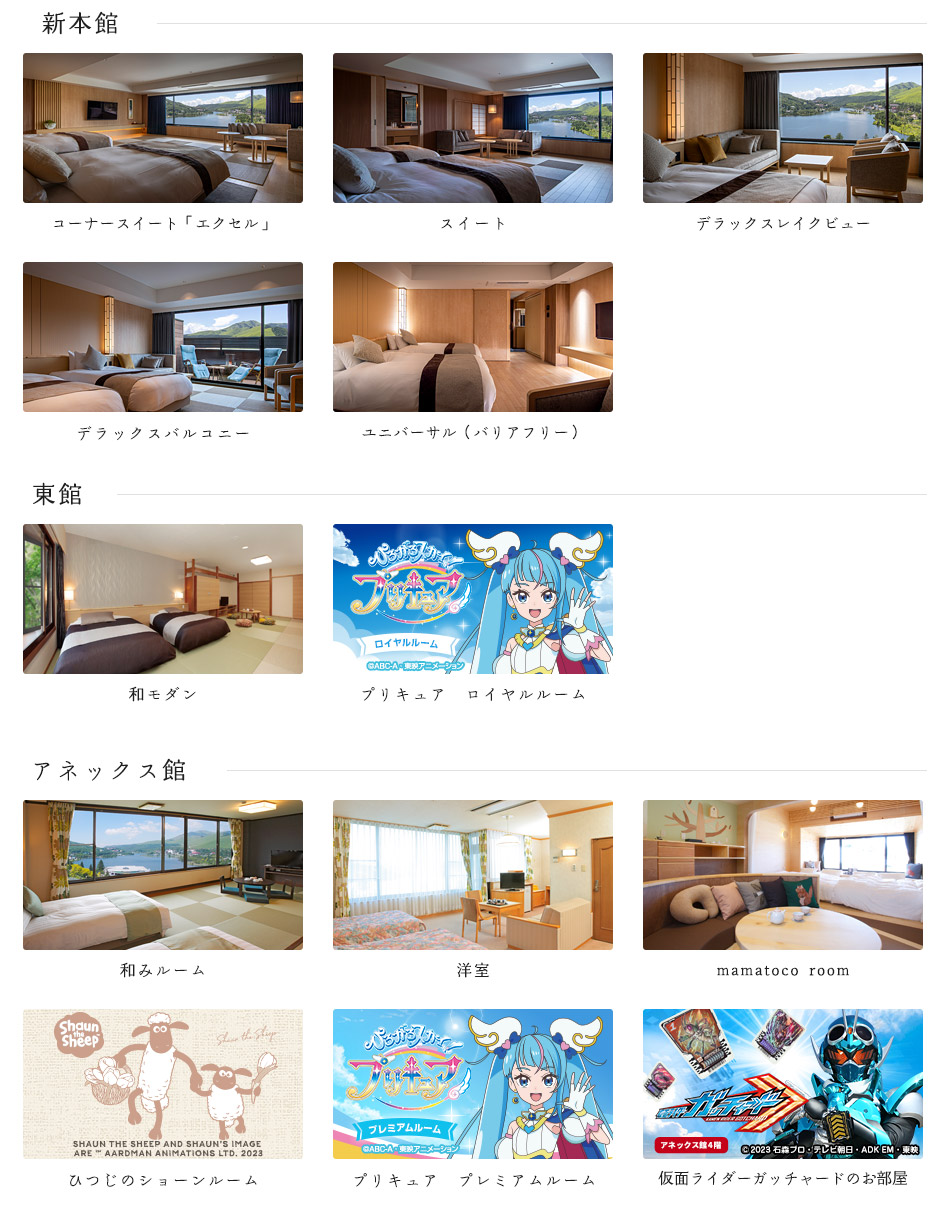View the デラックスレイクビュー room
This screenshot has width=950, height=1211.
pyautogui.click(x=782, y=128)
